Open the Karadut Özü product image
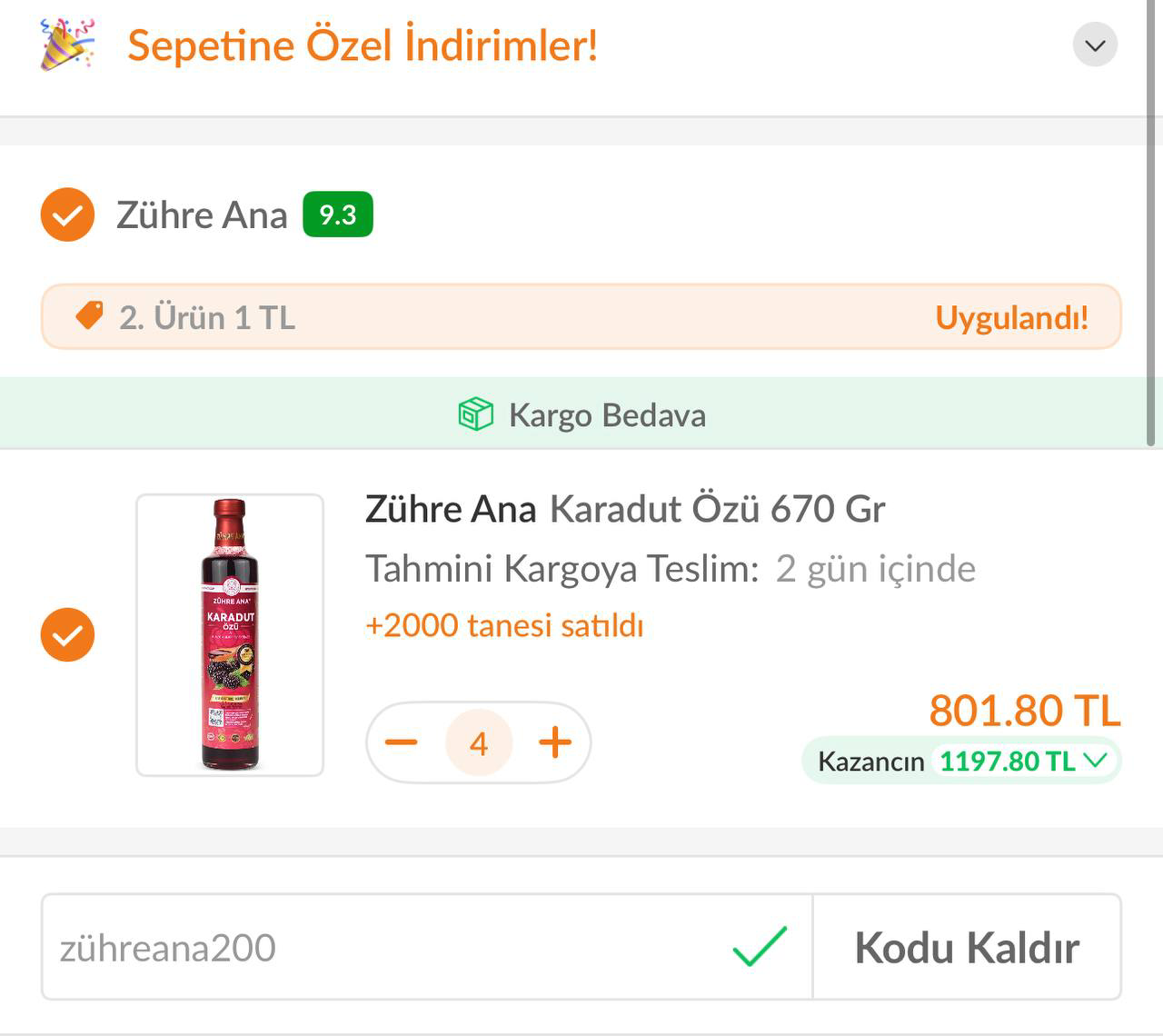 coord(230,634)
